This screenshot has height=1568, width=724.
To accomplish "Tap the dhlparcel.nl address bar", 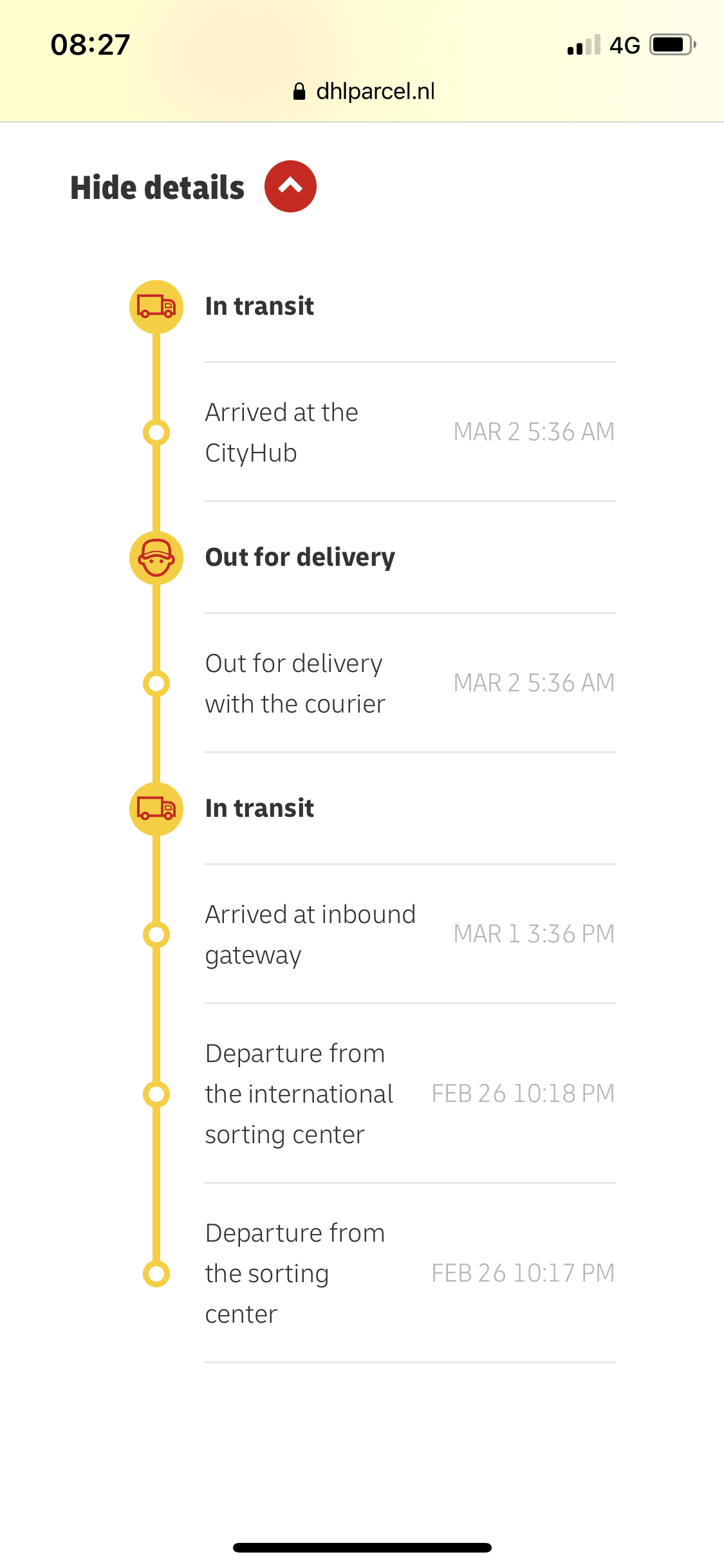I will point(364,91).
